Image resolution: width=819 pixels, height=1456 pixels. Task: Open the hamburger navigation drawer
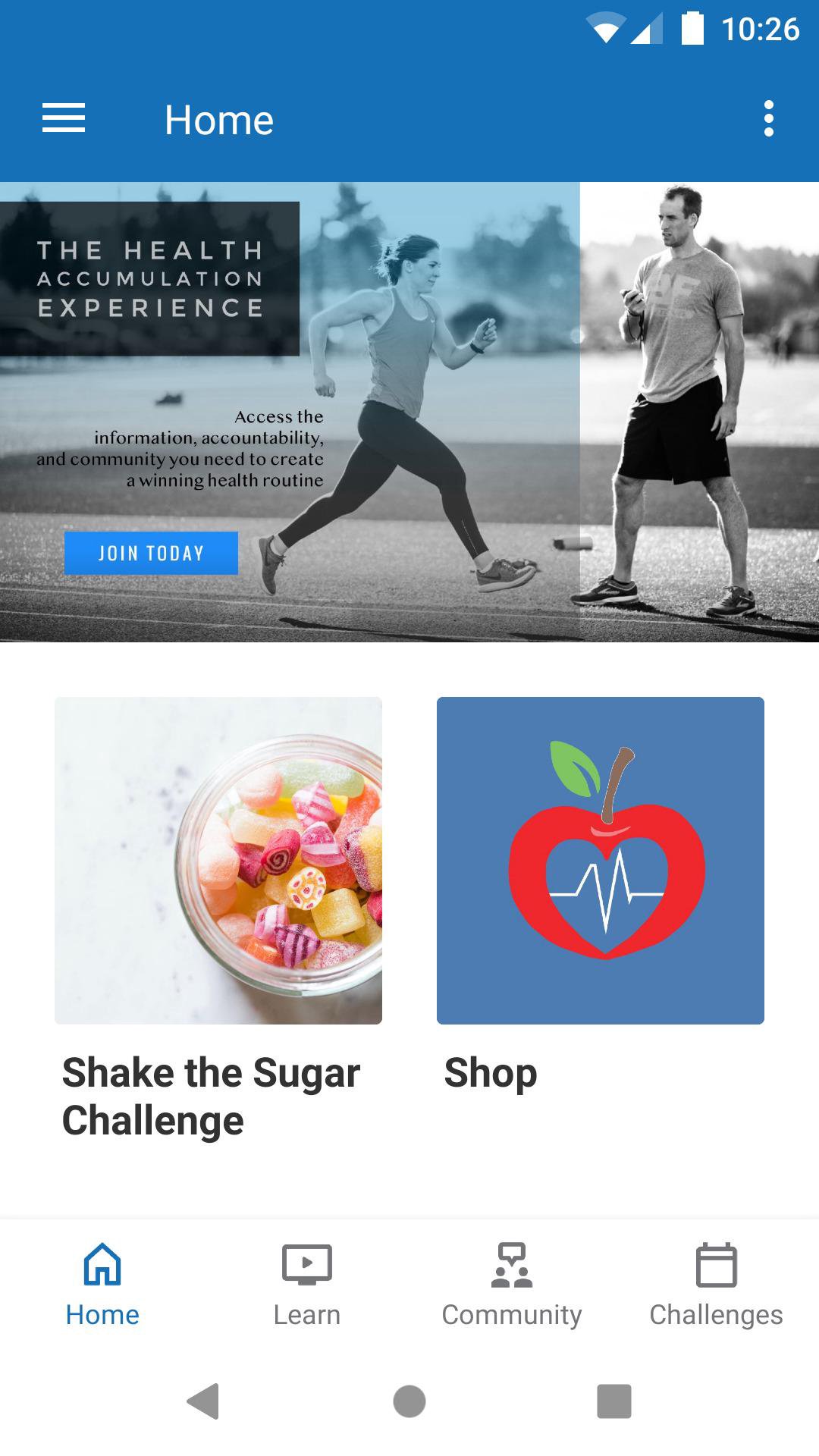click(64, 119)
